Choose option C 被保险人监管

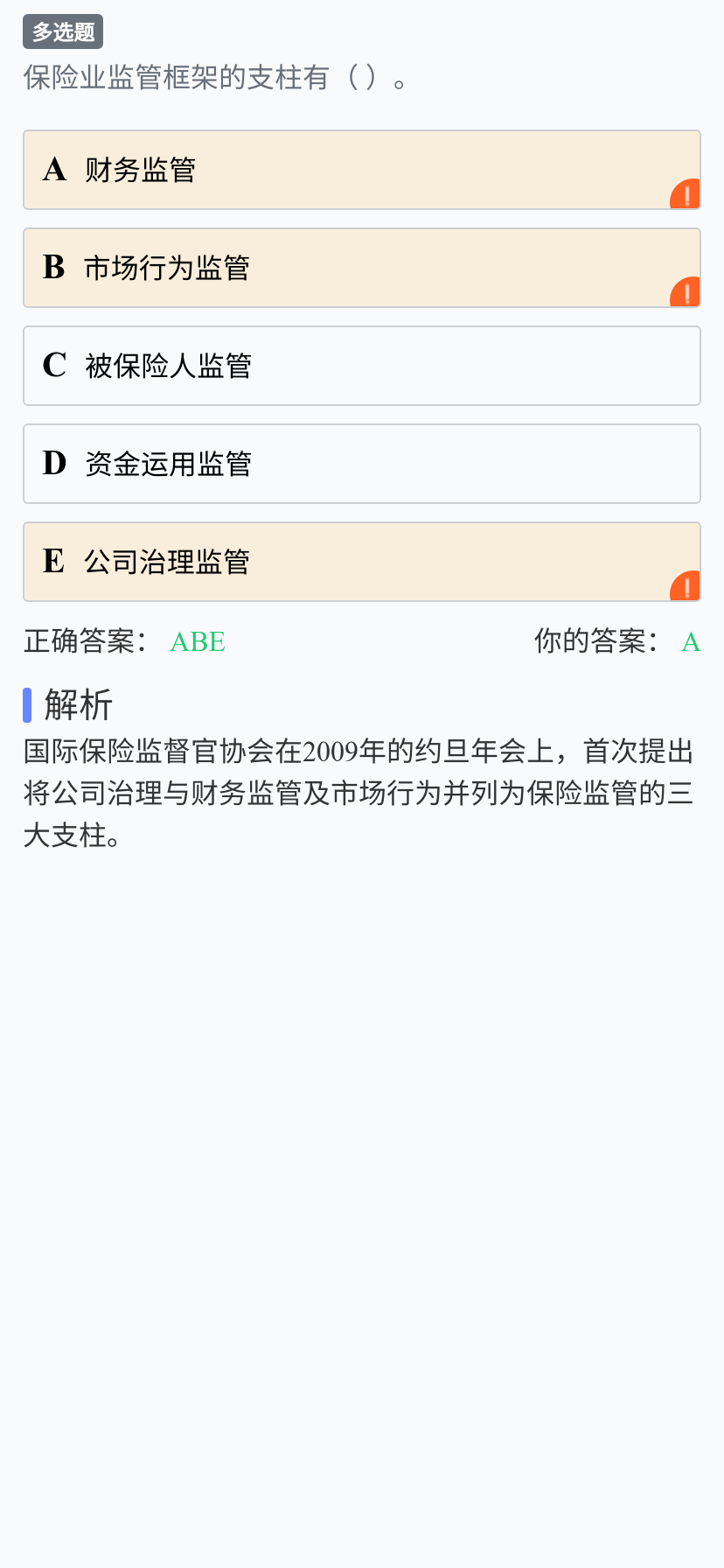click(362, 366)
